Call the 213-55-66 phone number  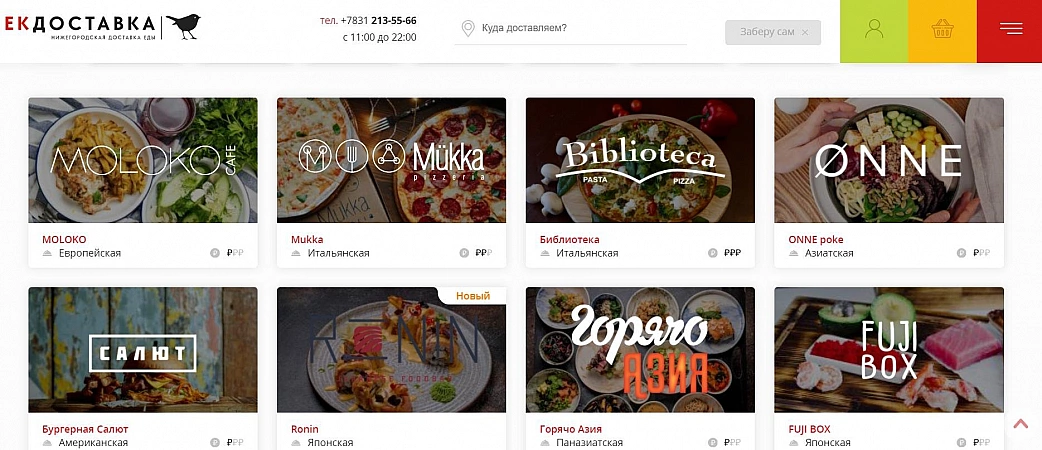point(393,20)
